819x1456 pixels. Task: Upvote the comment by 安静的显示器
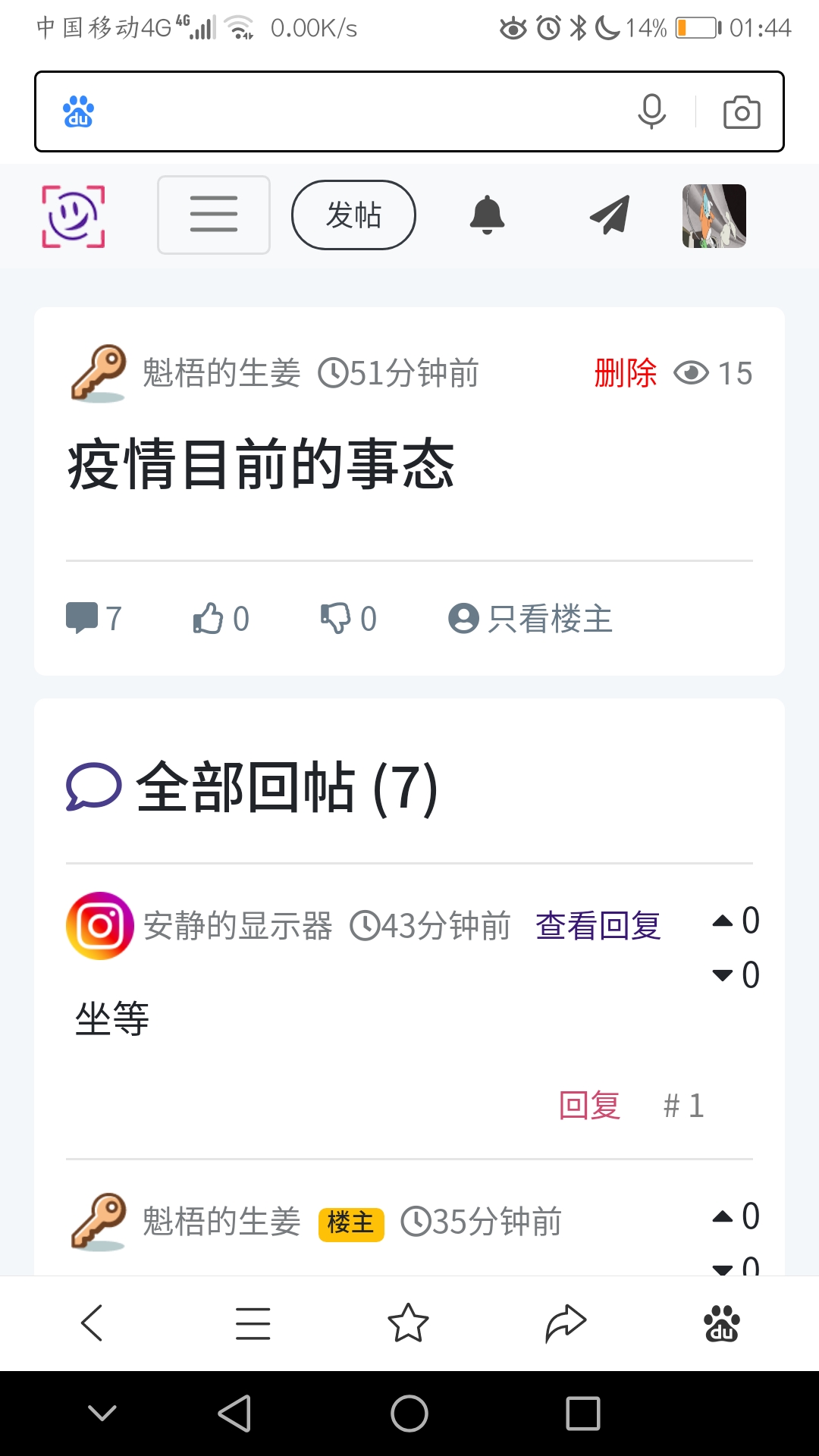click(734, 921)
